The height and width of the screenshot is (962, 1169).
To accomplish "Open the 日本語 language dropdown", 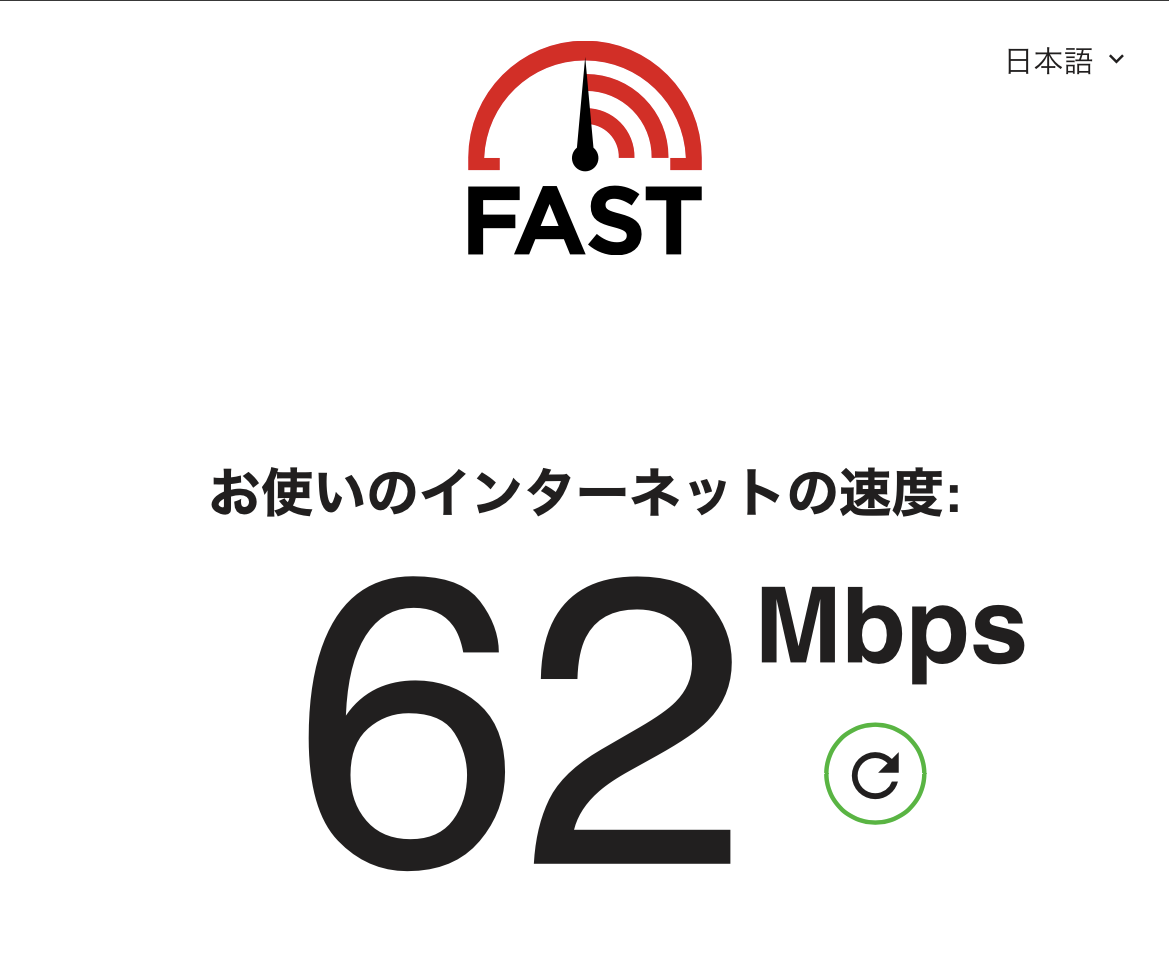I will [1064, 61].
